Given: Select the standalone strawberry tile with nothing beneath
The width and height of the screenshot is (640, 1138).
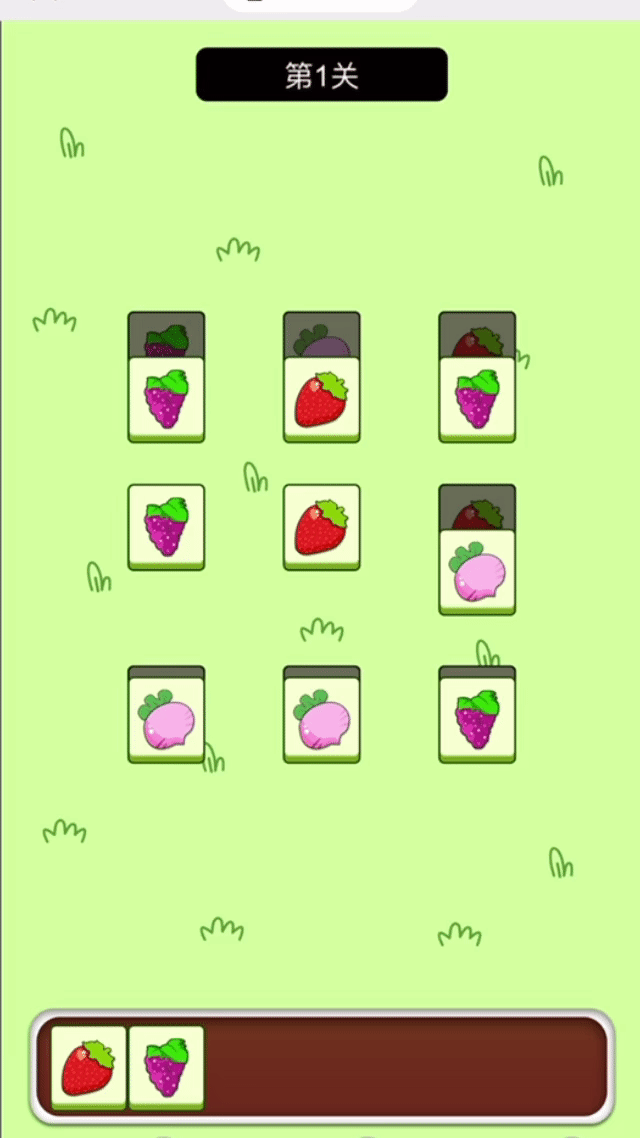Looking at the screenshot, I should click(x=321, y=527).
